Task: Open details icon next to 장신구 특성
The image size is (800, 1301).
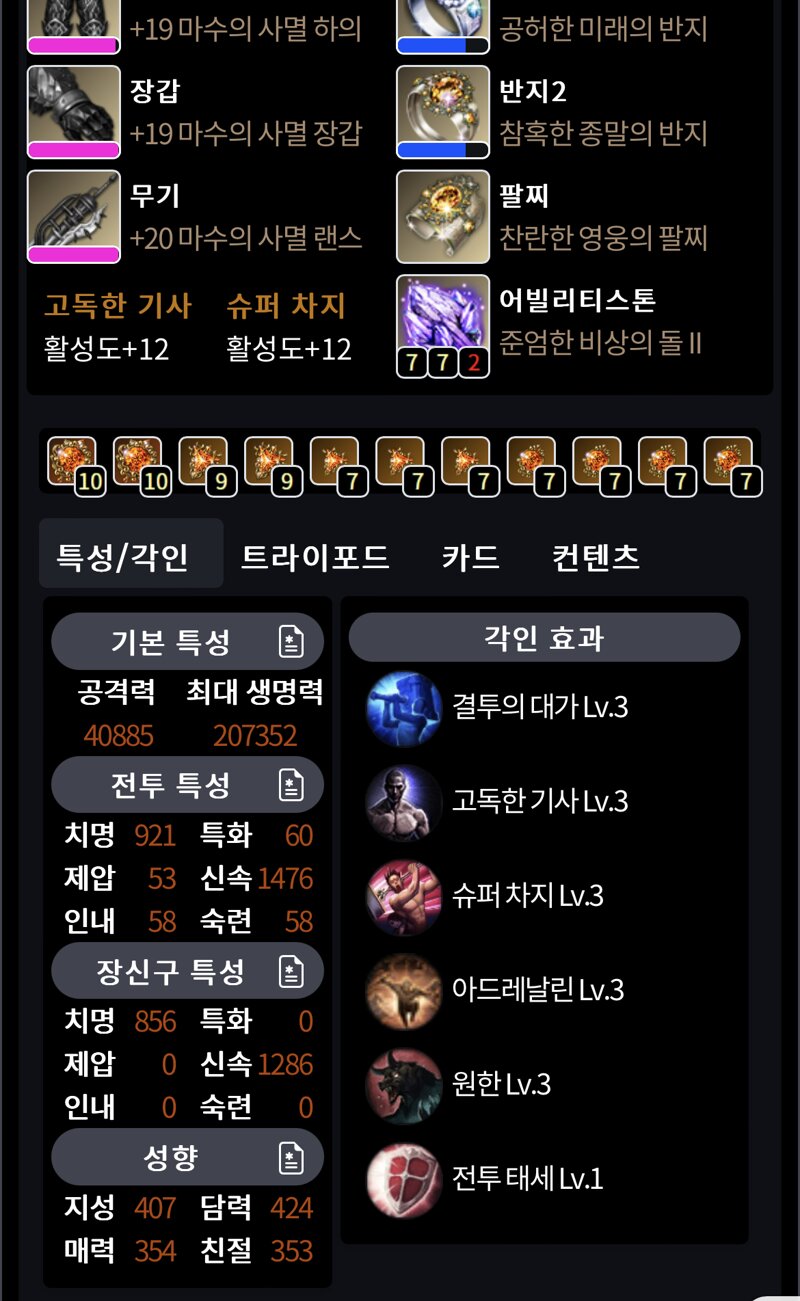Action: click(x=290, y=971)
